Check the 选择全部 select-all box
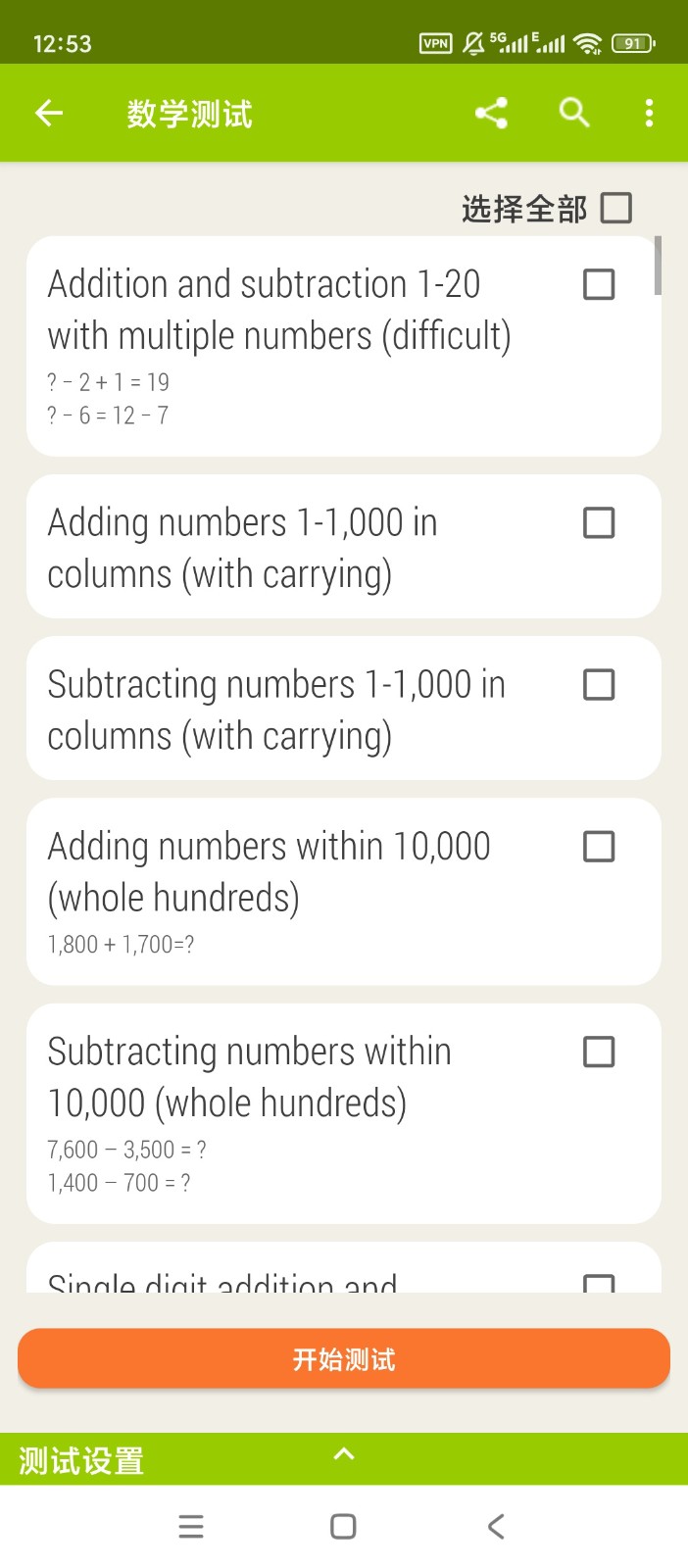The image size is (688, 1568). (615, 208)
